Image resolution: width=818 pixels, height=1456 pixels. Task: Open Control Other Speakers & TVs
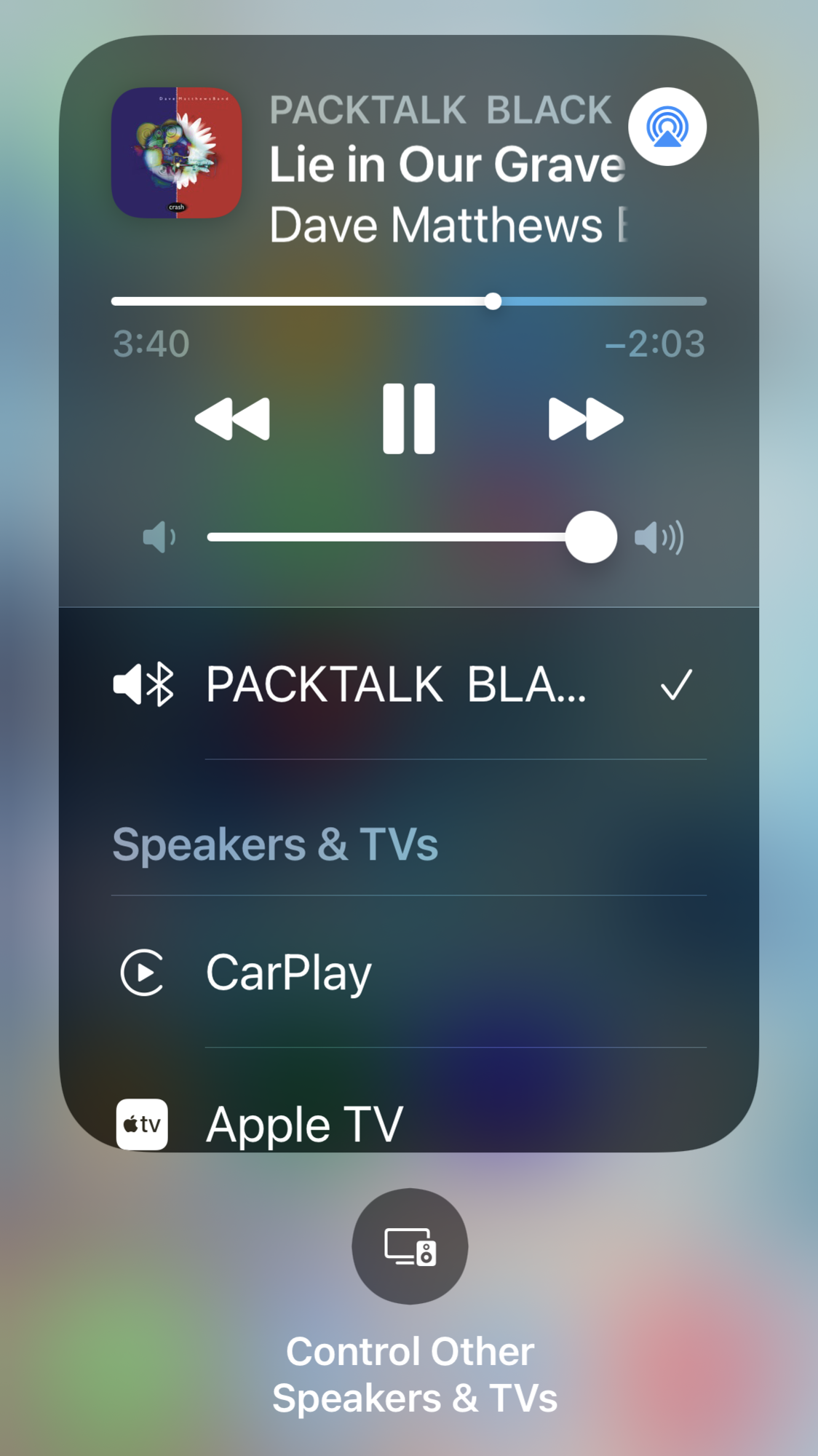pos(410,1246)
